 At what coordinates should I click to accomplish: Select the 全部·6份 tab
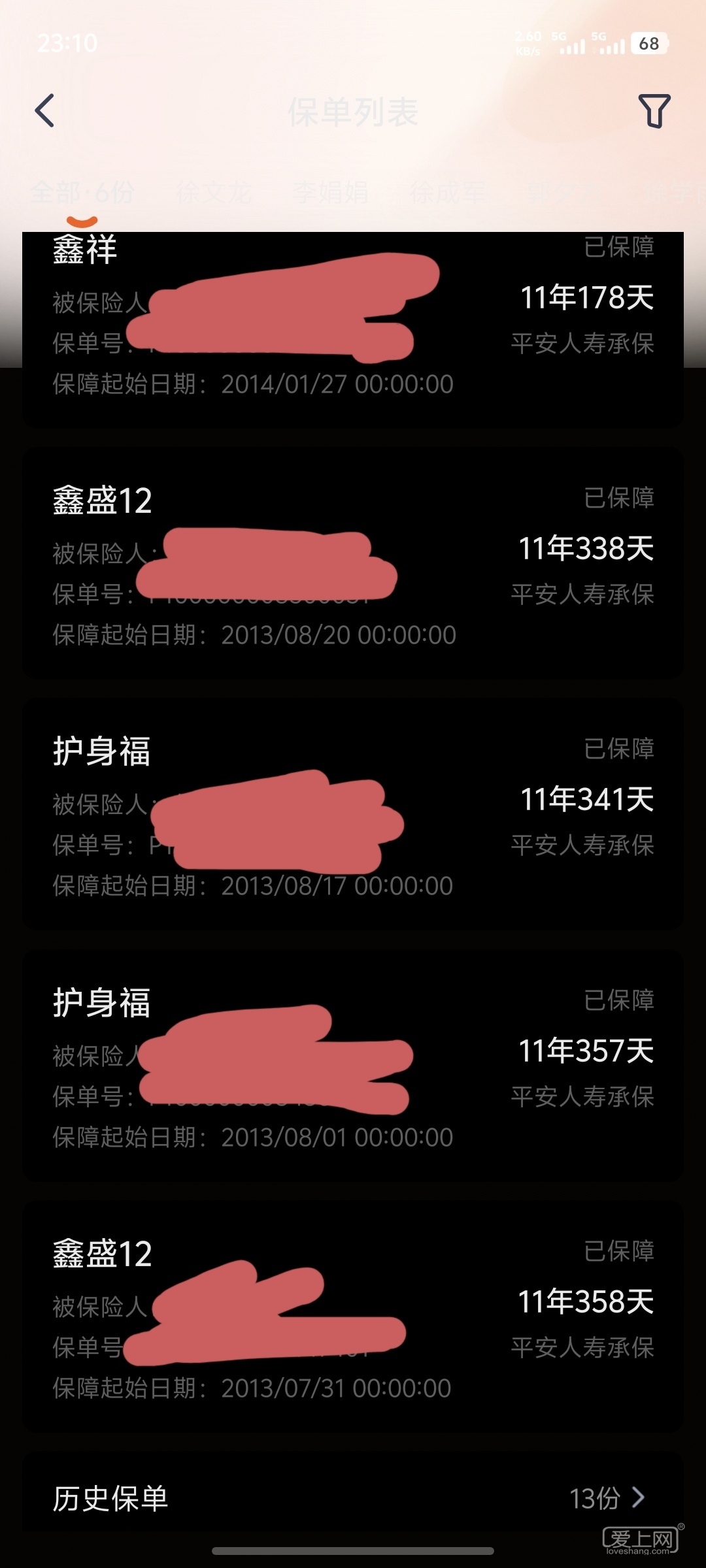pyautogui.click(x=82, y=193)
